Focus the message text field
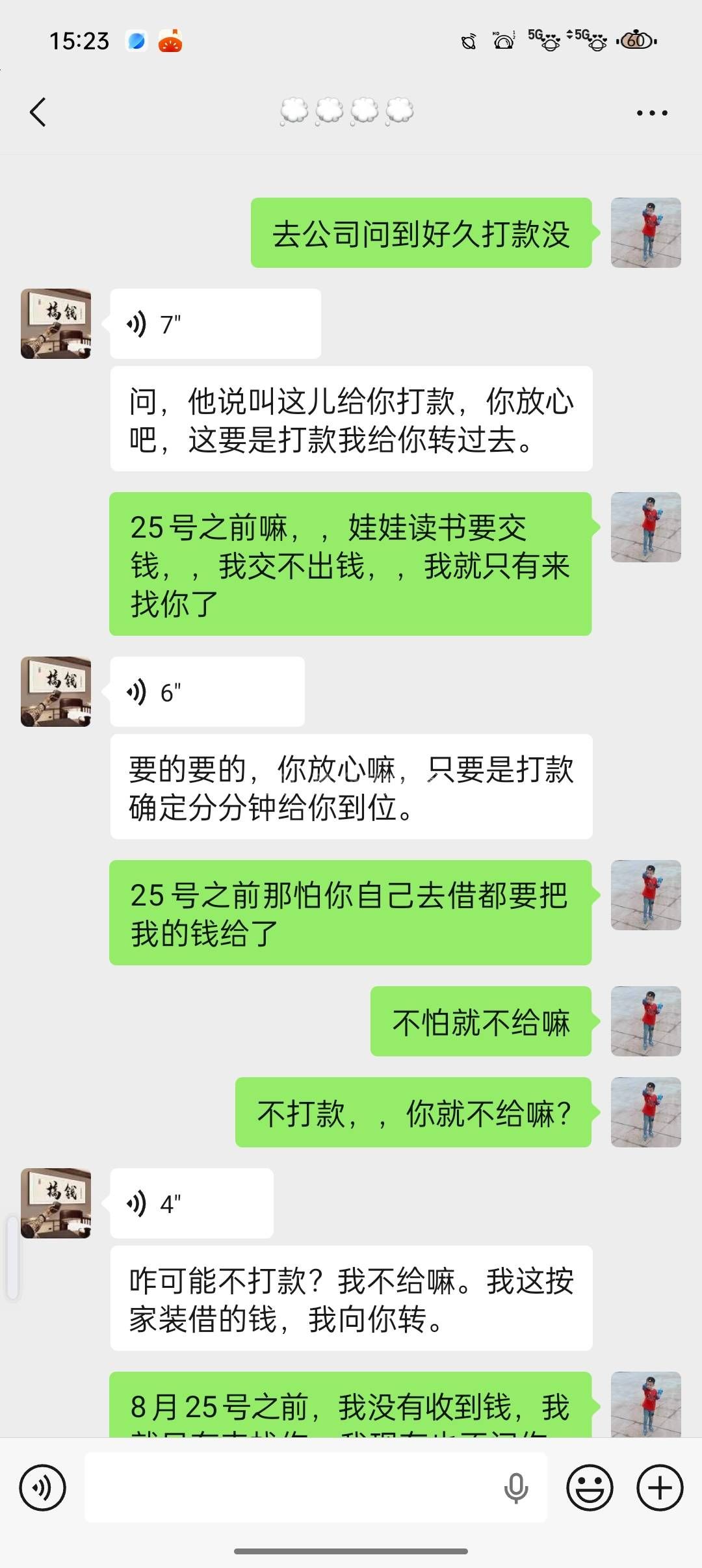 292,1487
